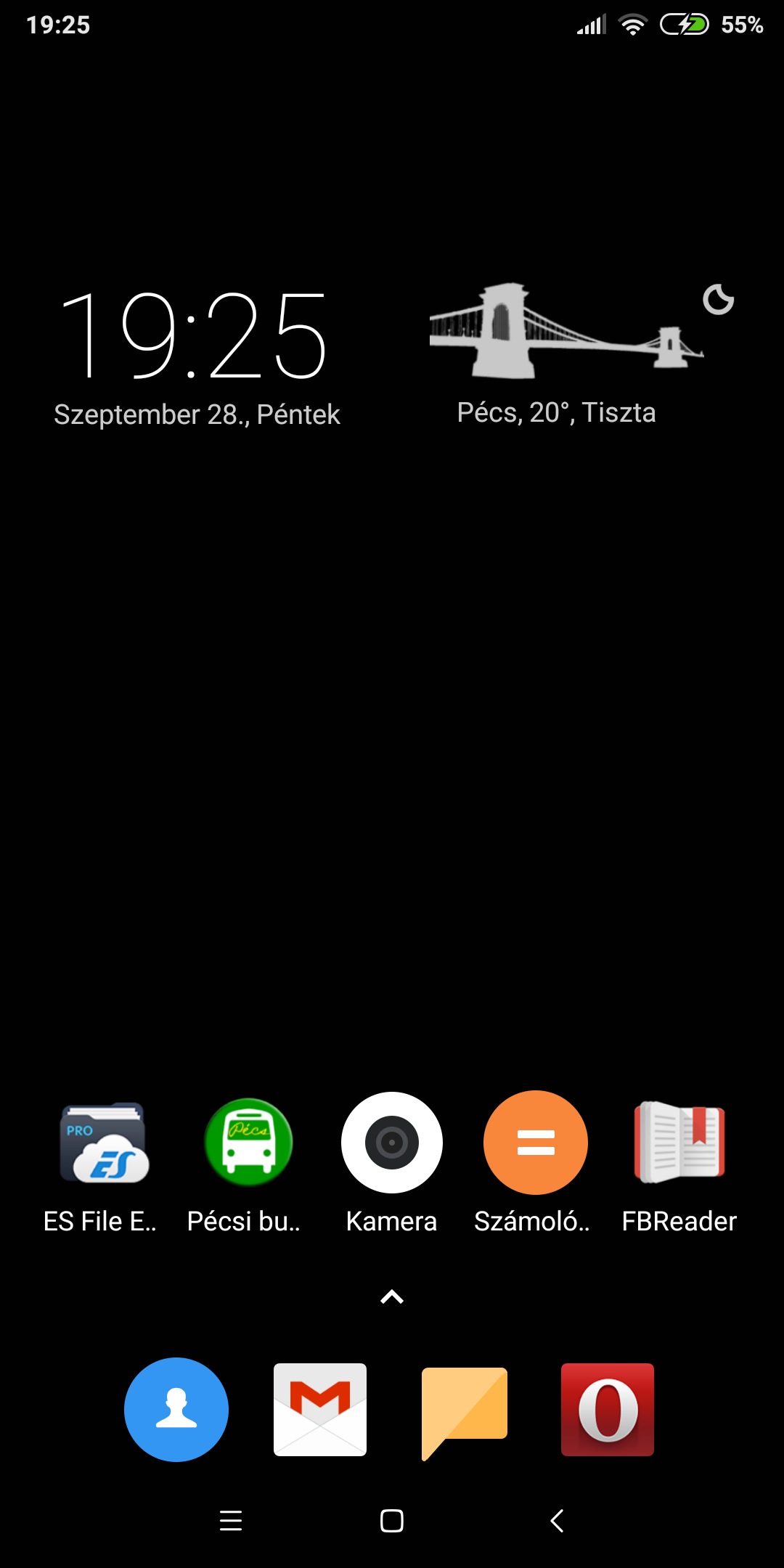Tap the 19:25 clock widget
The width and height of the screenshot is (784, 1568).
(195, 338)
